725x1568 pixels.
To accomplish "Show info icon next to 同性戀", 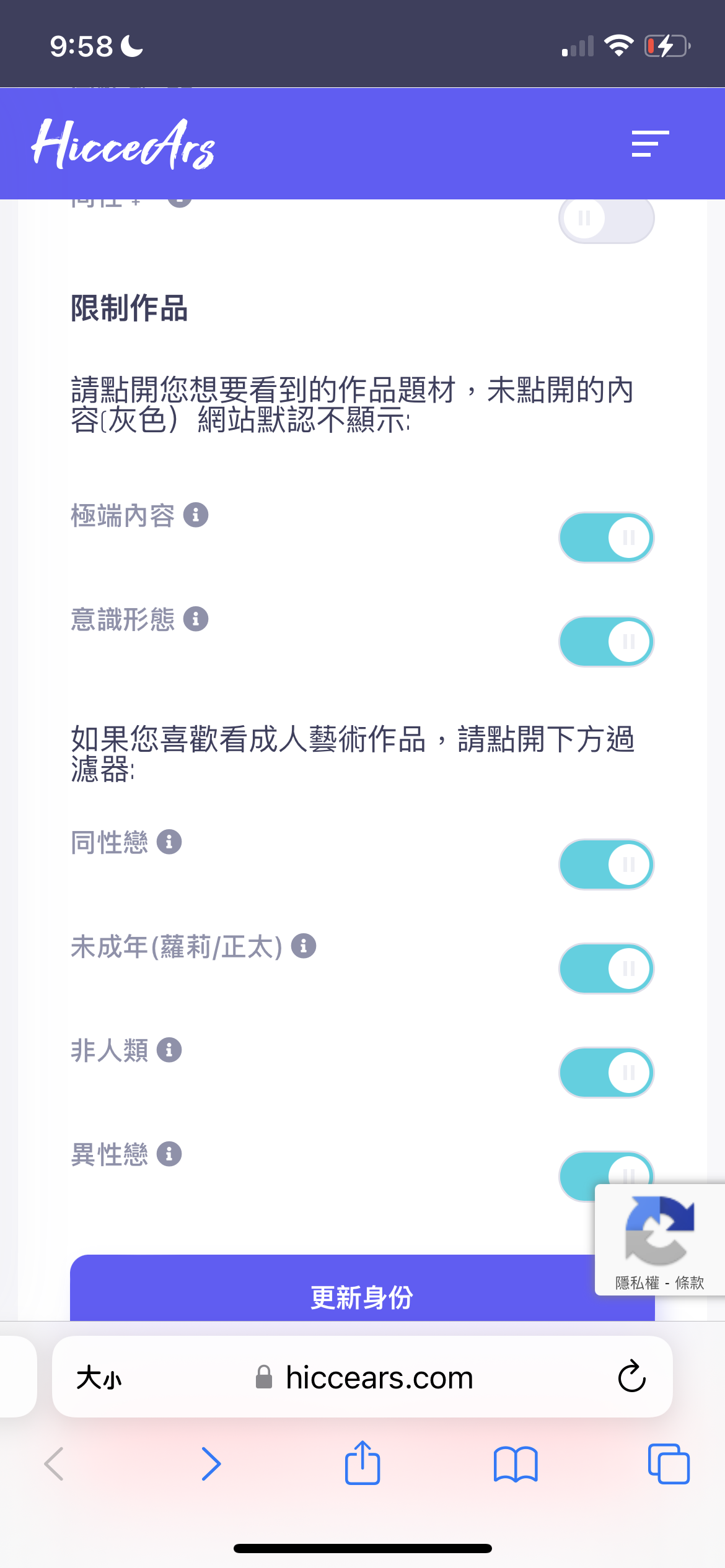I will pyautogui.click(x=169, y=842).
